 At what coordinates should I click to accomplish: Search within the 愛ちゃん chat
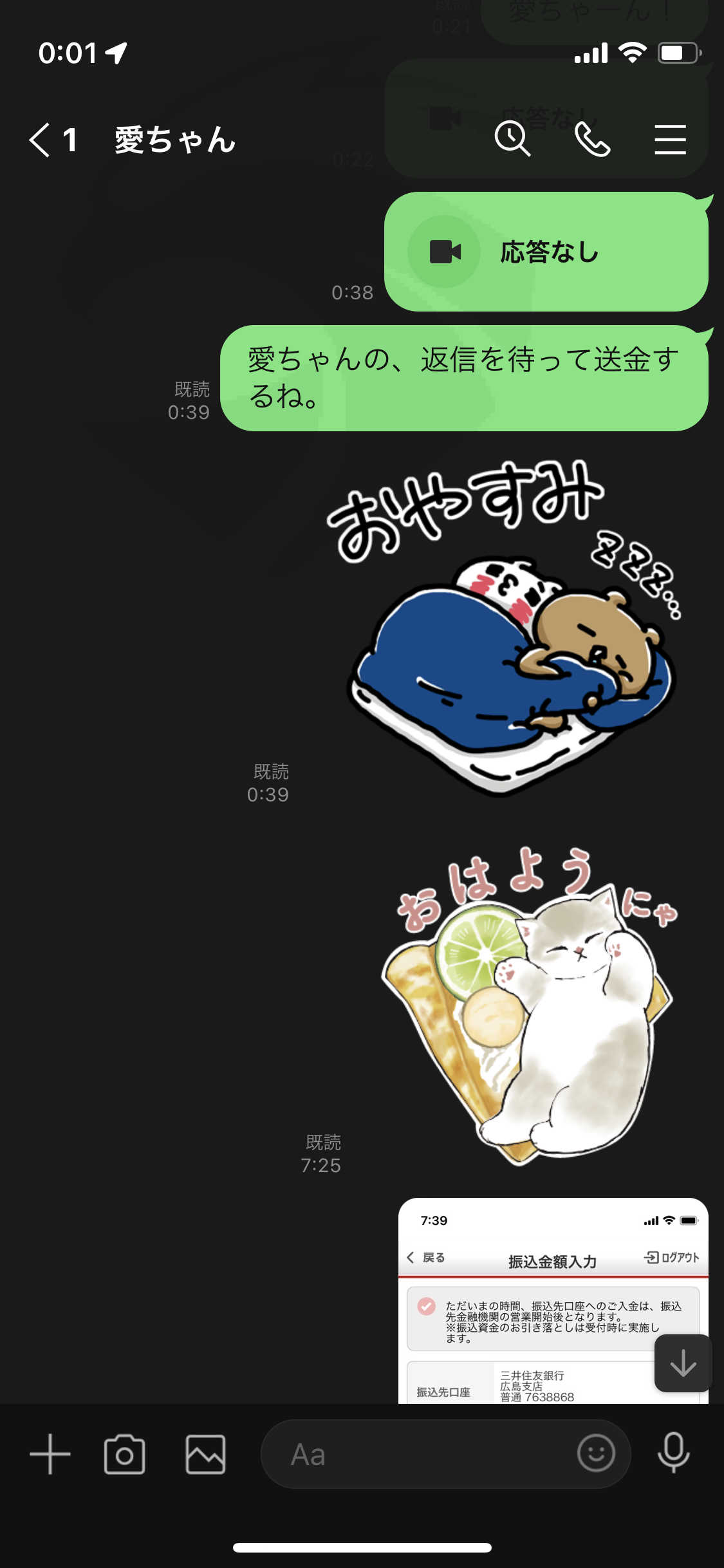tap(512, 140)
